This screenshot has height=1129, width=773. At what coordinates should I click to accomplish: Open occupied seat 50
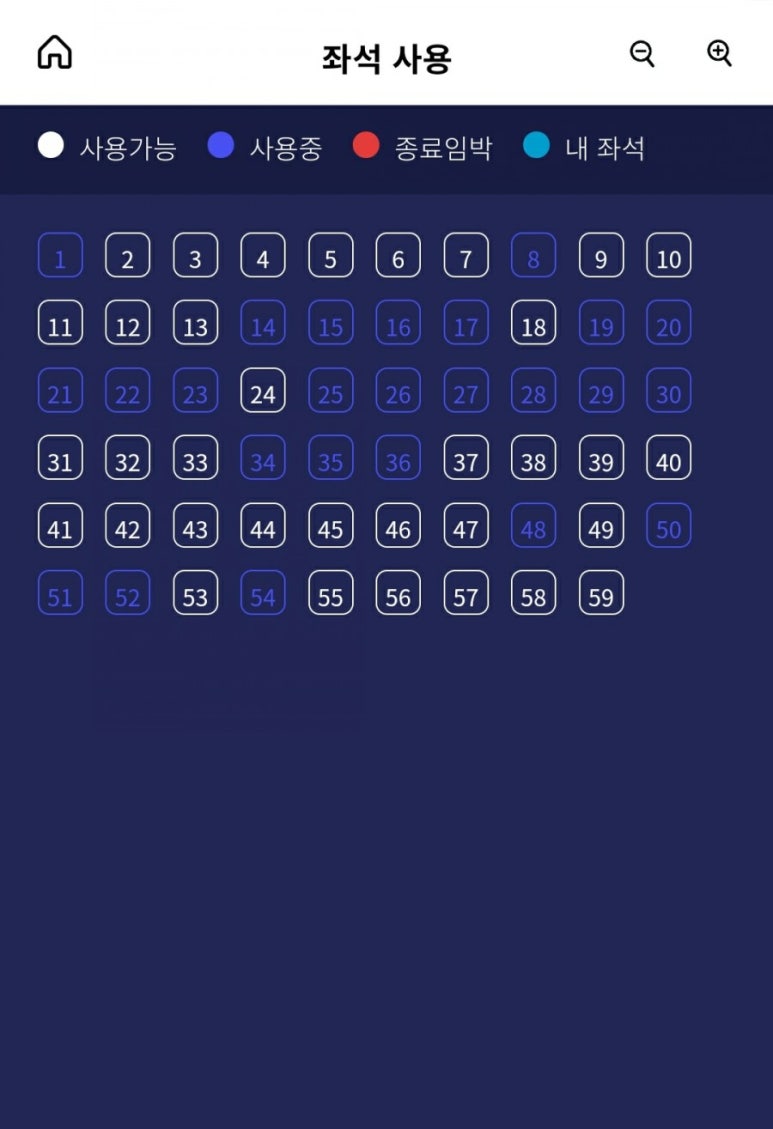point(669,525)
